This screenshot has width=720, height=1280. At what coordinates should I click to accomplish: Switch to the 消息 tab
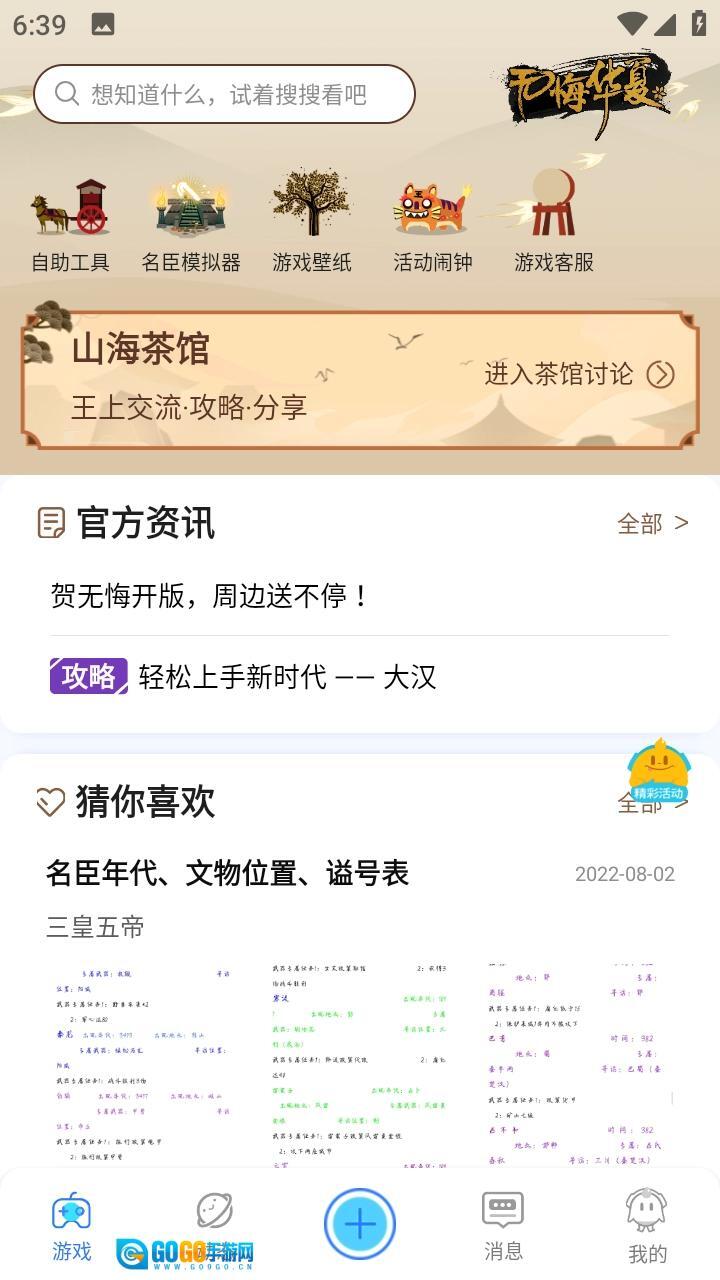503,1225
